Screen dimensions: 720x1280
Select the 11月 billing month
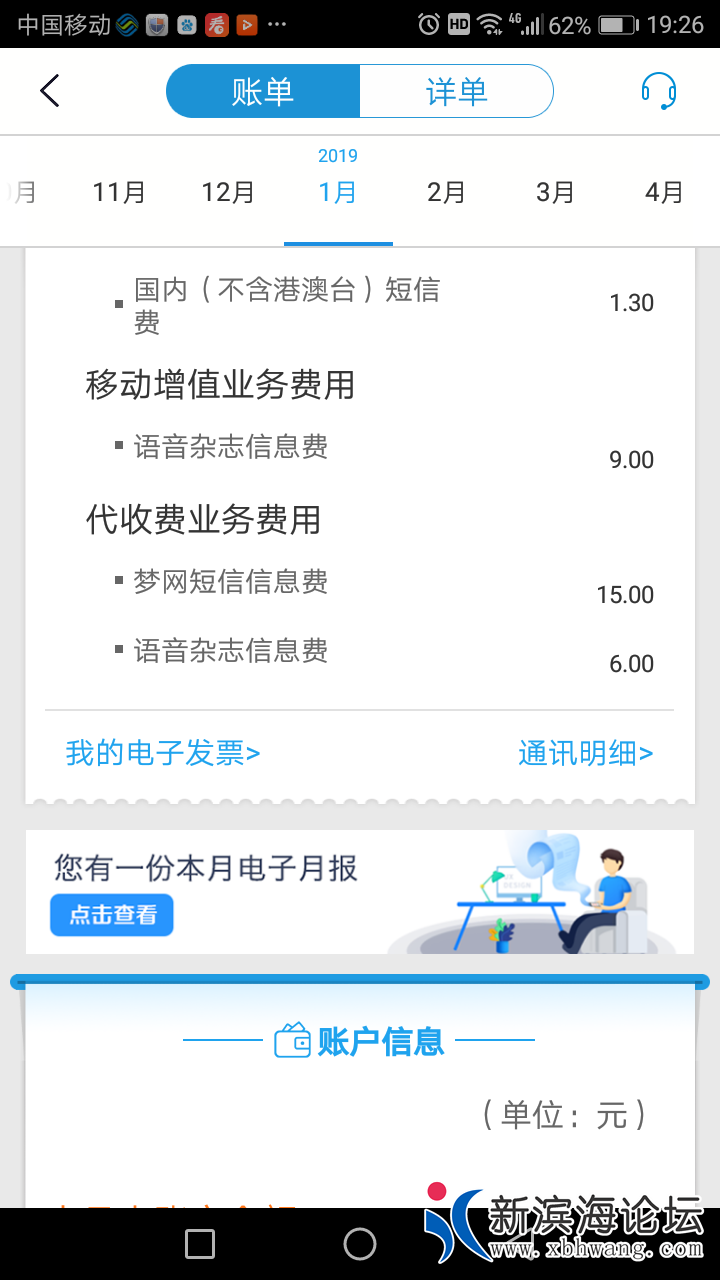coord(119,192)
